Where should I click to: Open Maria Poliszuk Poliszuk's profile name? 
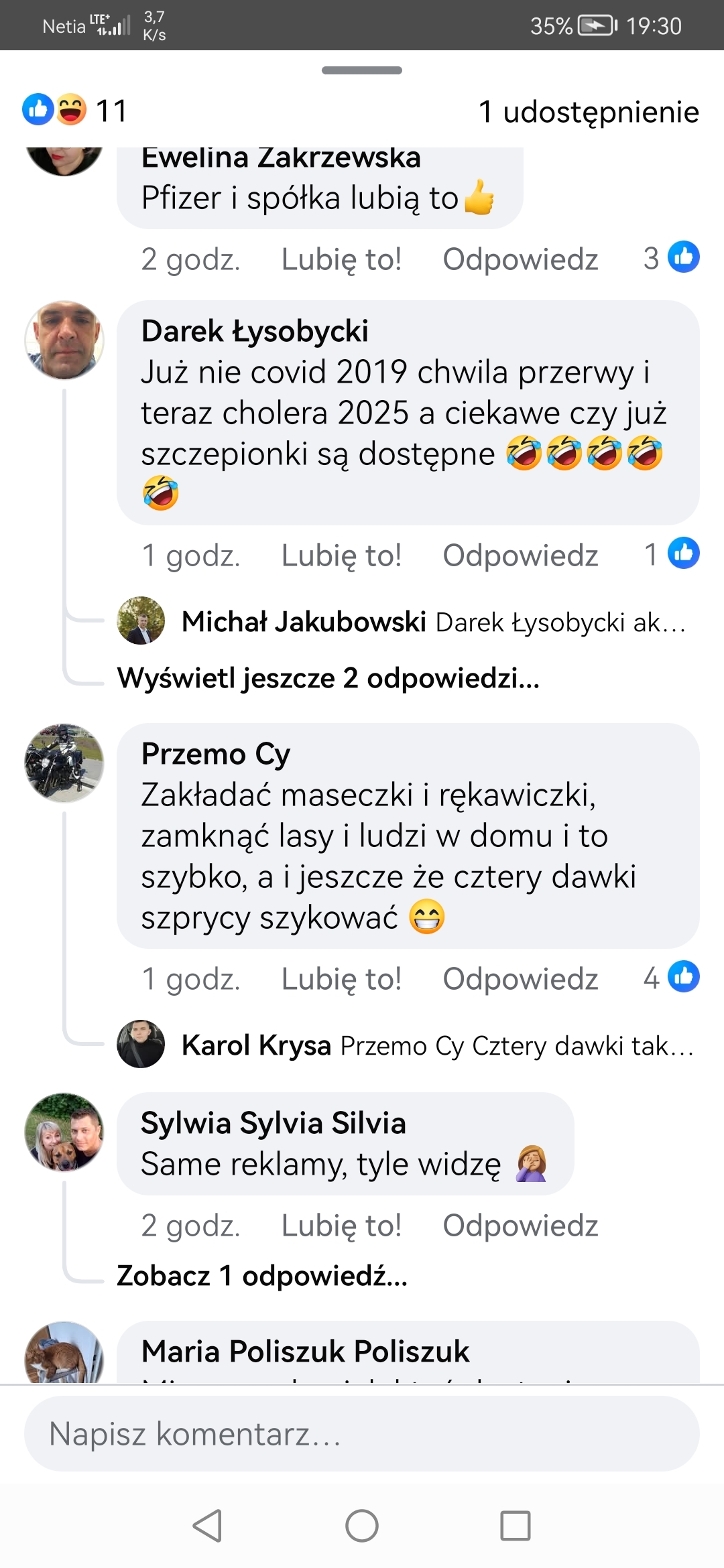pos(305,1352)
